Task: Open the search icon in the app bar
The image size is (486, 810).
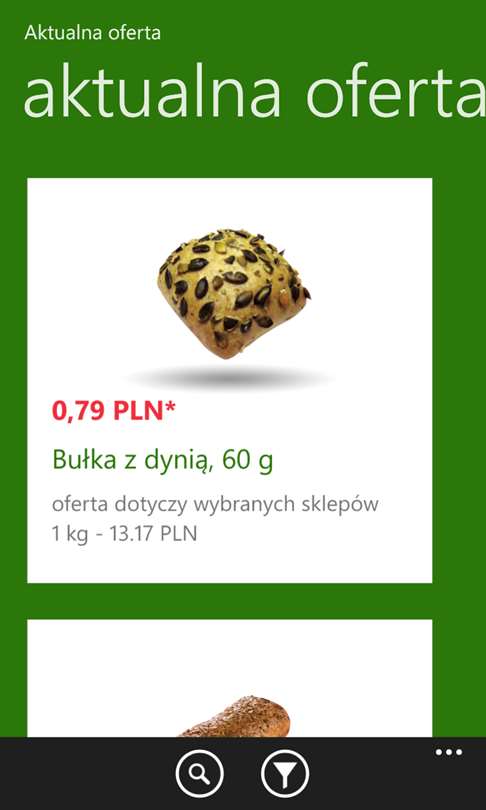Action: (x=199, y=774)
